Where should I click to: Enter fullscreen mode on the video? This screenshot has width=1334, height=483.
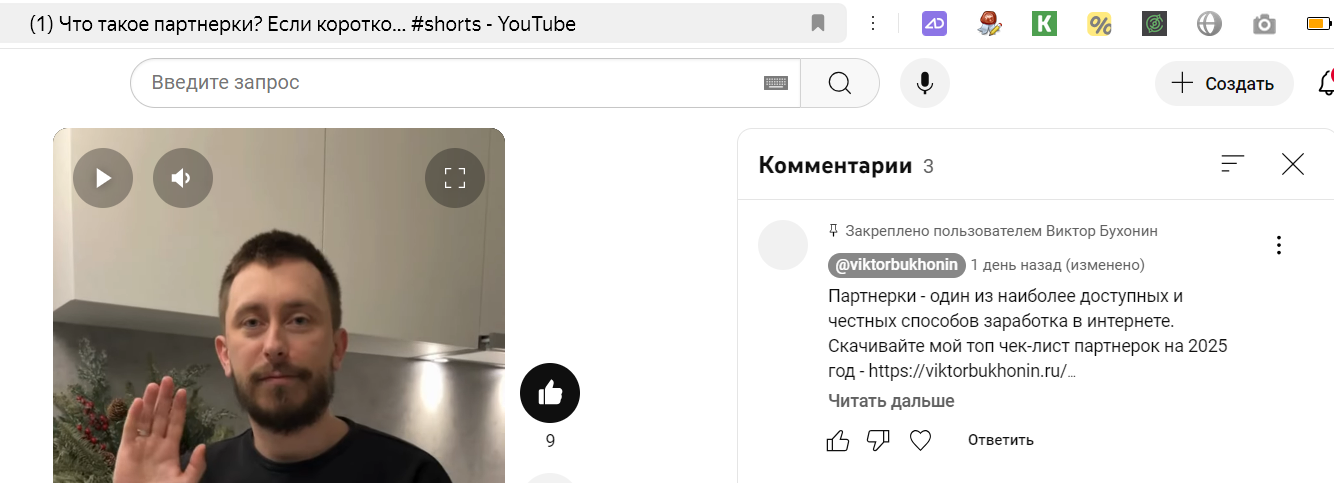coord(455,178)
